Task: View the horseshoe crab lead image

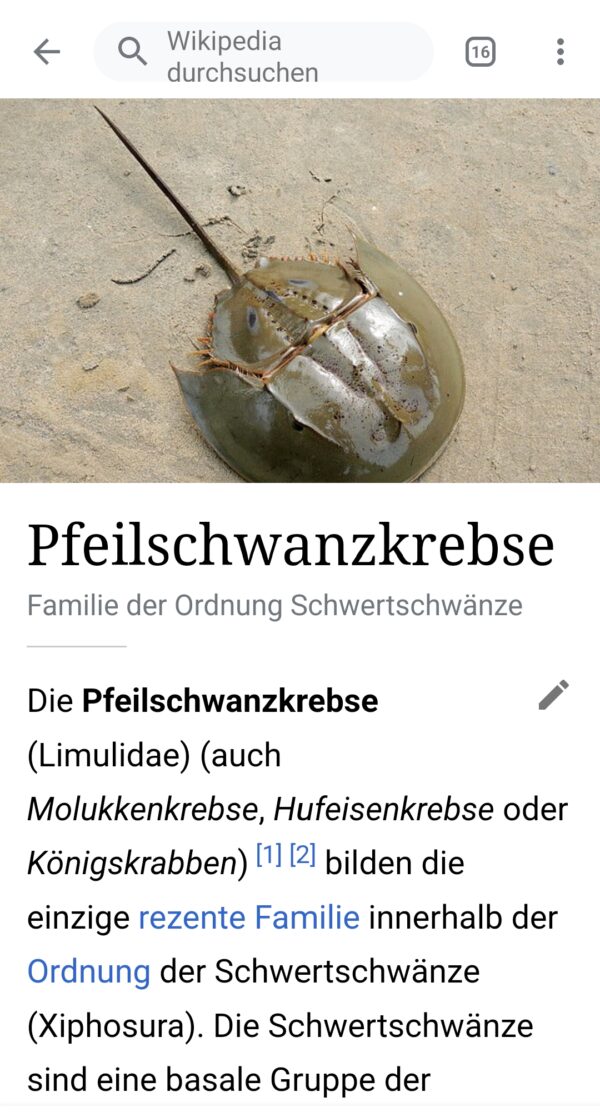Action: pos(300,290)
